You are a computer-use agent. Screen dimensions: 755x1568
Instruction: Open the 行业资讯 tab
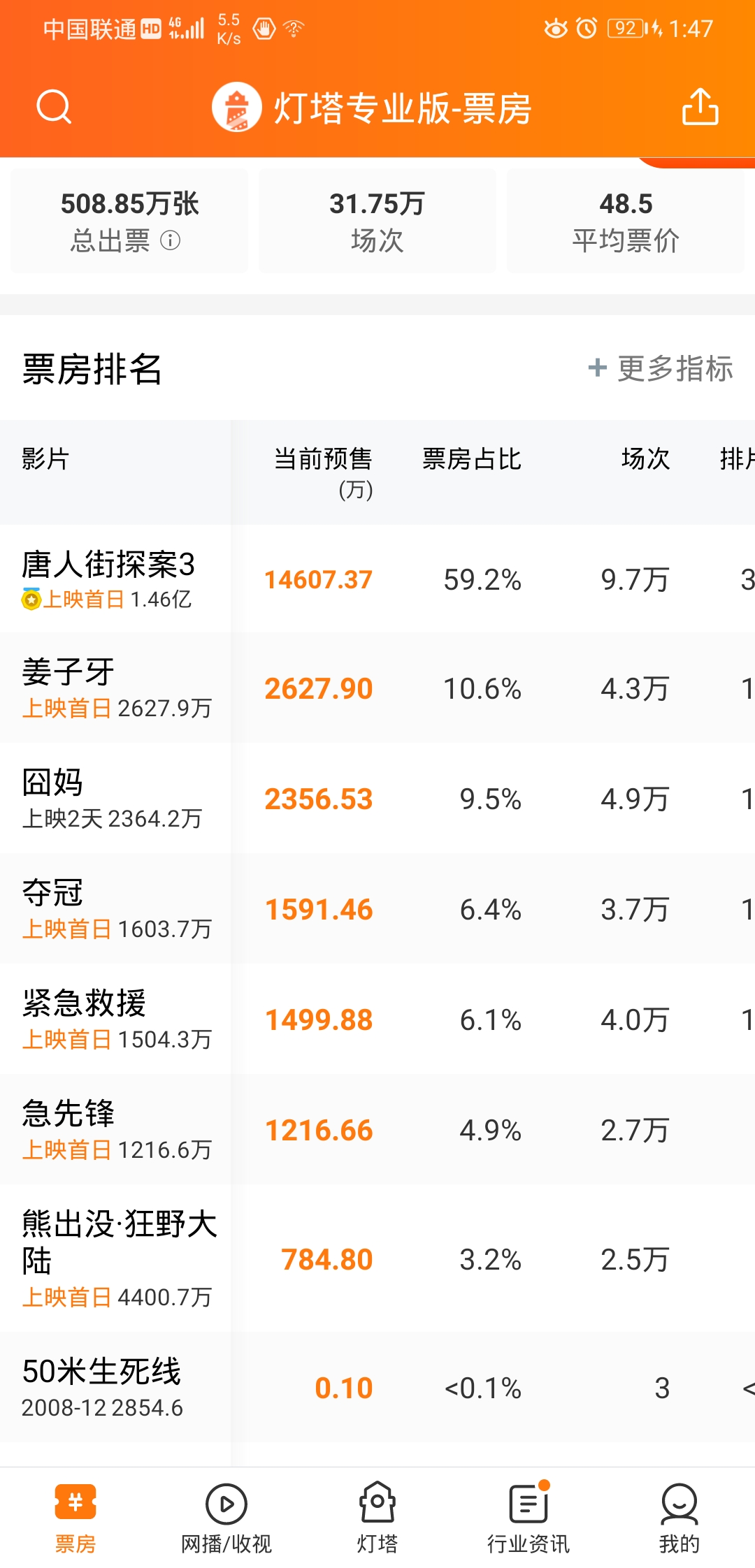pyautogui.click(x=528, y=1518)
